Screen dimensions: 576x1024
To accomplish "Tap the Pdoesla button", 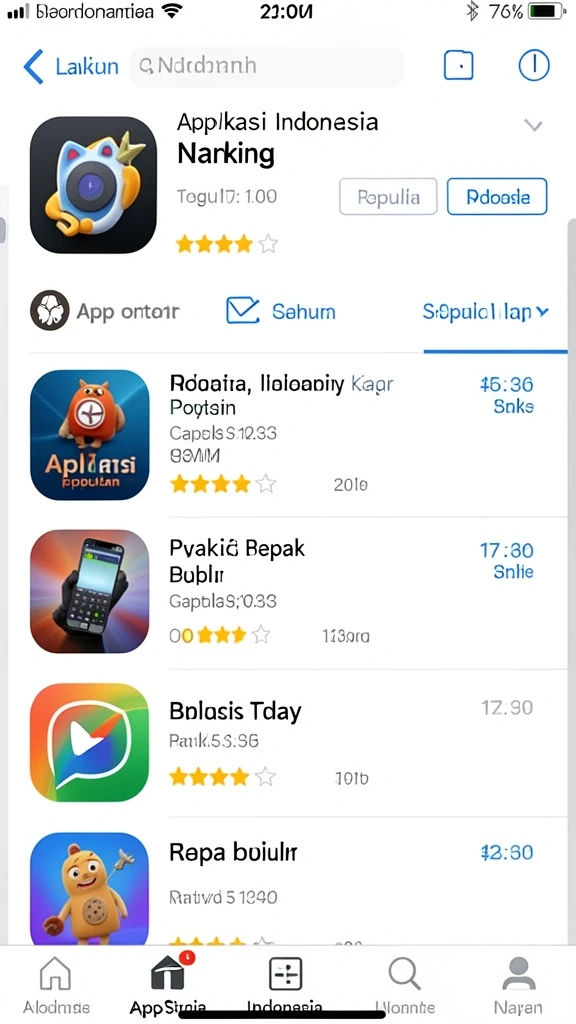I will (497, 197).
